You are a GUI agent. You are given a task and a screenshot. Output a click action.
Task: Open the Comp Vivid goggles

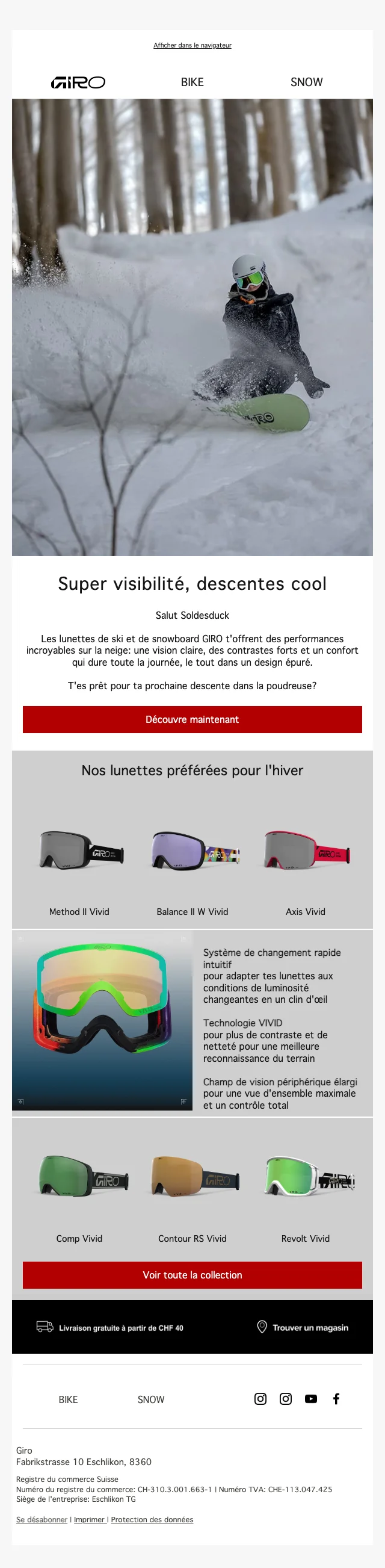79,1177
